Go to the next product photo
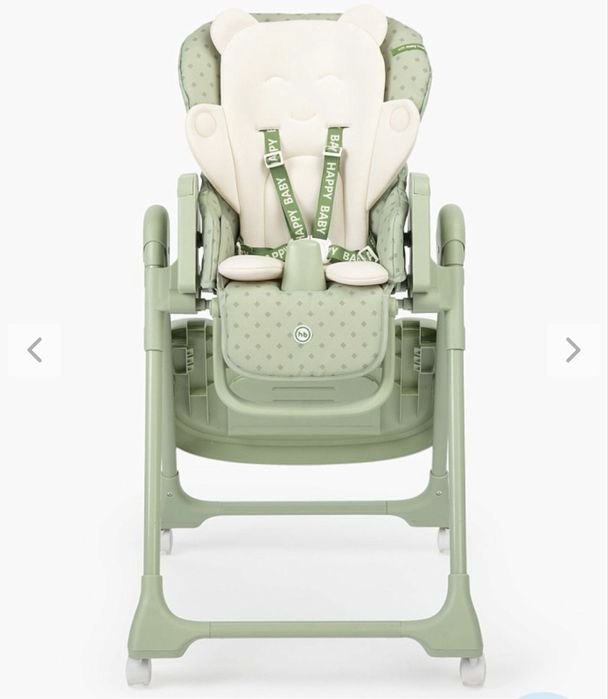 pos(572,350)
